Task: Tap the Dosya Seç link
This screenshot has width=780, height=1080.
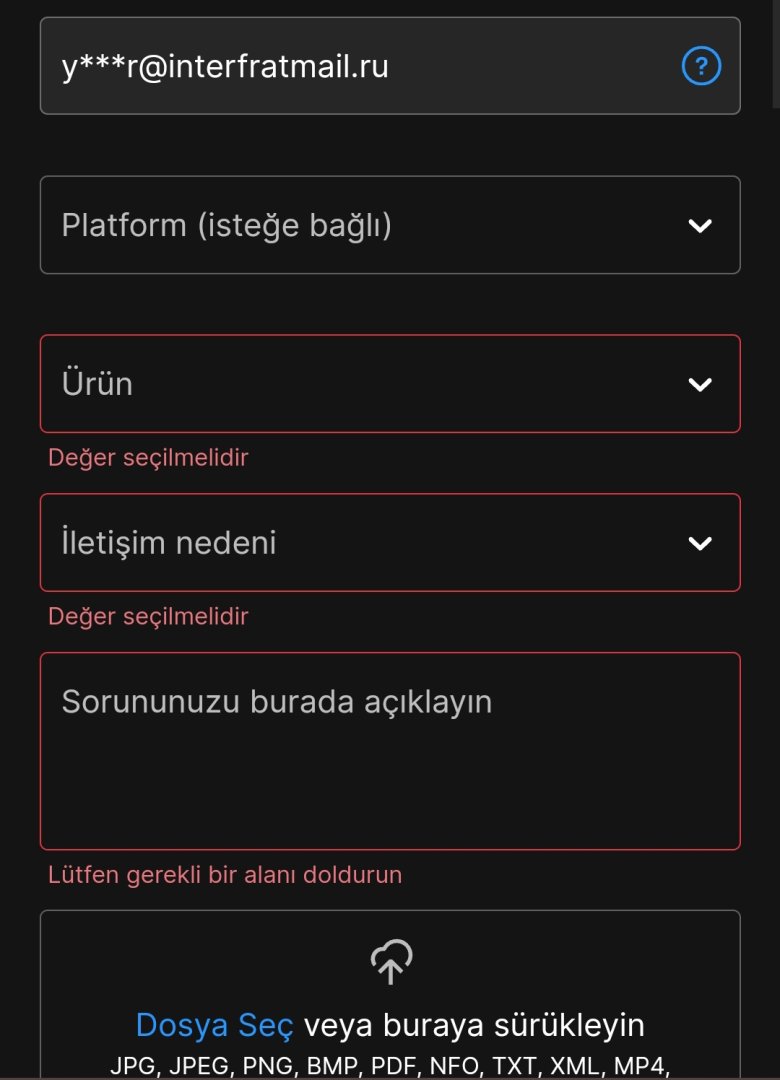Action: (215, 1025)
